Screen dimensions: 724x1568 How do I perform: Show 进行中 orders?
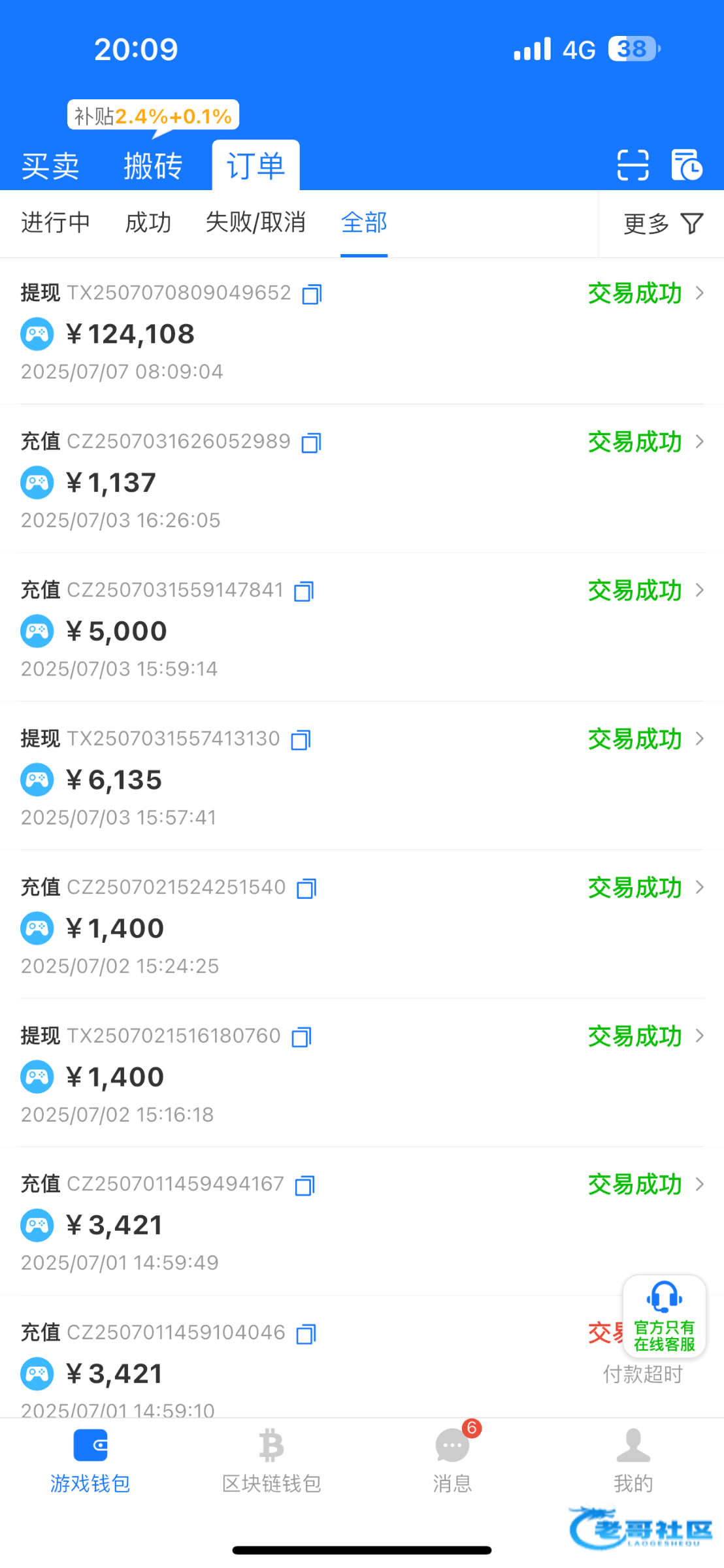click(56, 223)
